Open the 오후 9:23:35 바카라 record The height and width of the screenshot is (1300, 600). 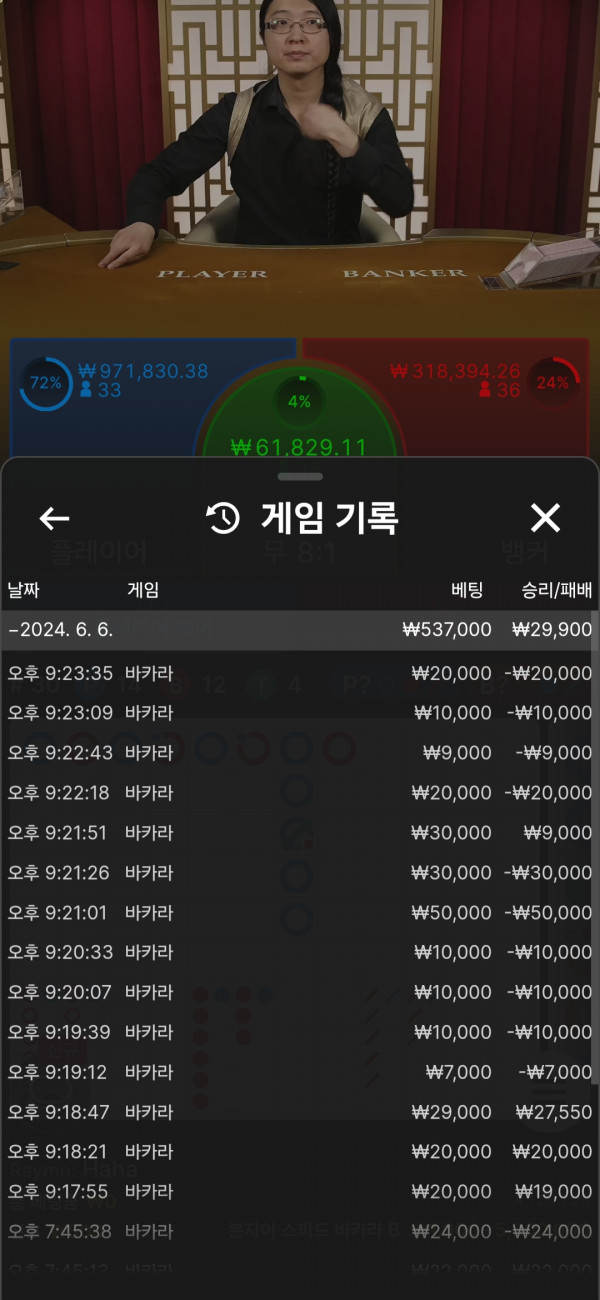coord(298,673)
